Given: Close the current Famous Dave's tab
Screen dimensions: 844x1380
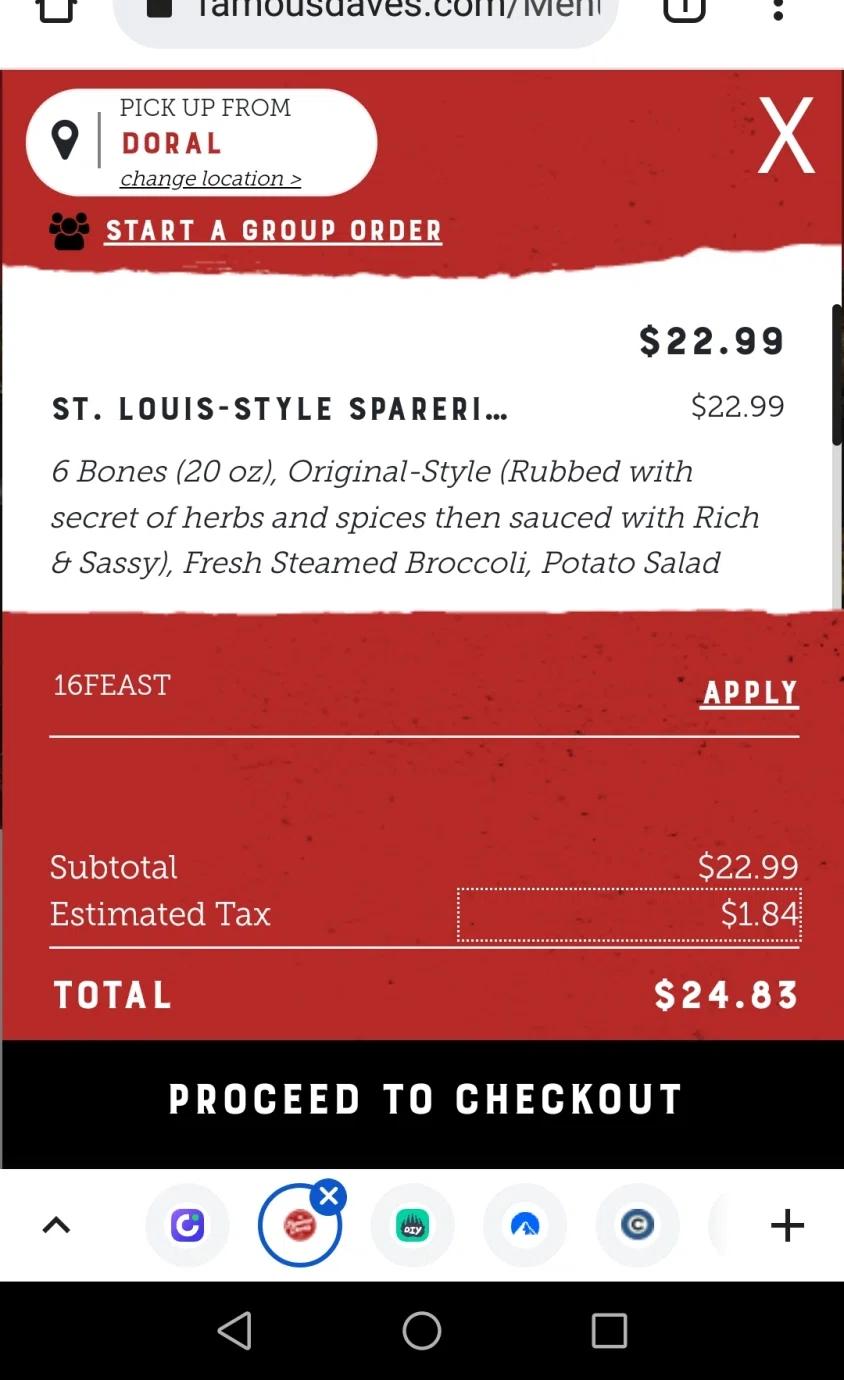Looking at the screenshot, I should 328,1196.
